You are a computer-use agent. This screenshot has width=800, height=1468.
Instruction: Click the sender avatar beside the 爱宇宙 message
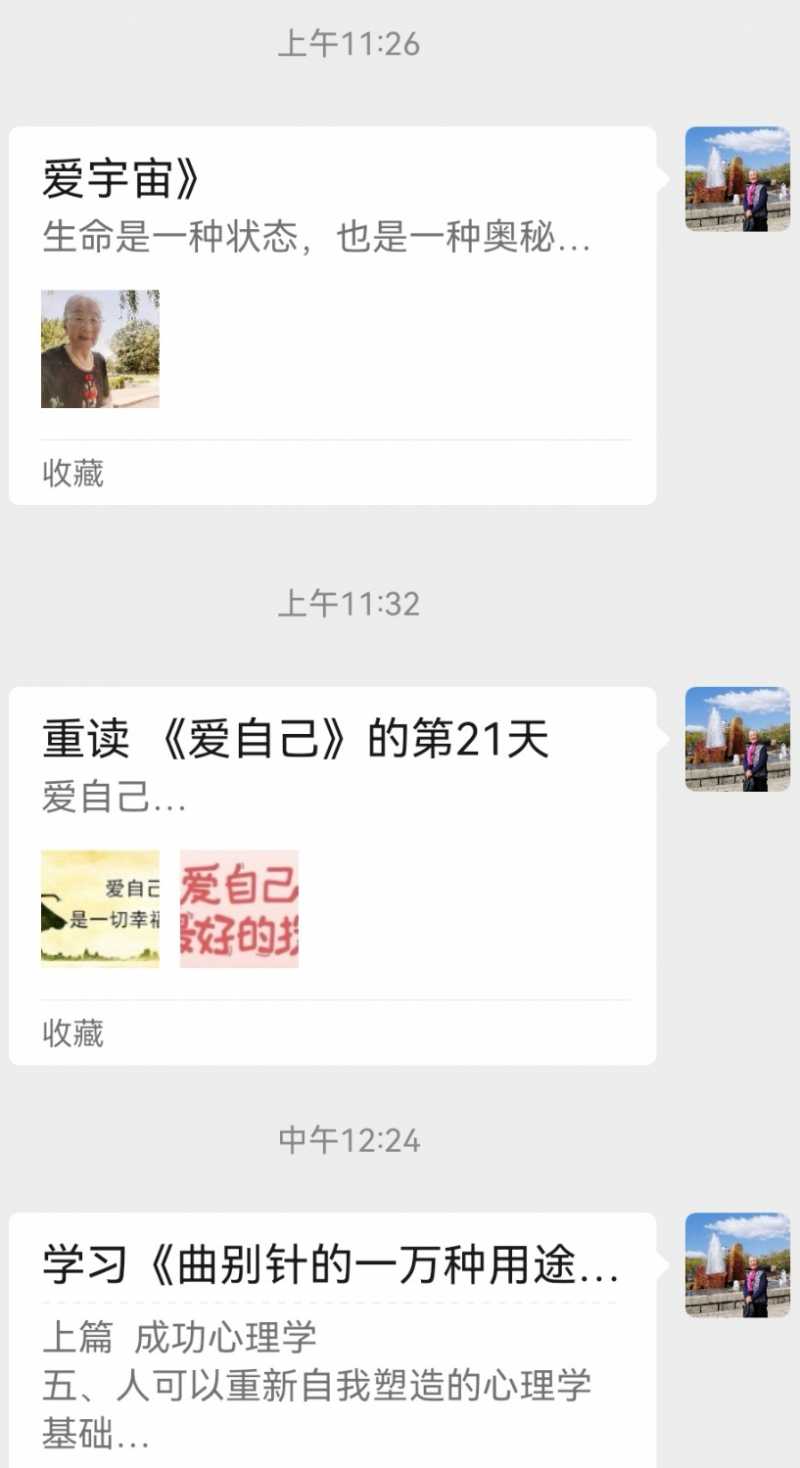coord(737,180)
